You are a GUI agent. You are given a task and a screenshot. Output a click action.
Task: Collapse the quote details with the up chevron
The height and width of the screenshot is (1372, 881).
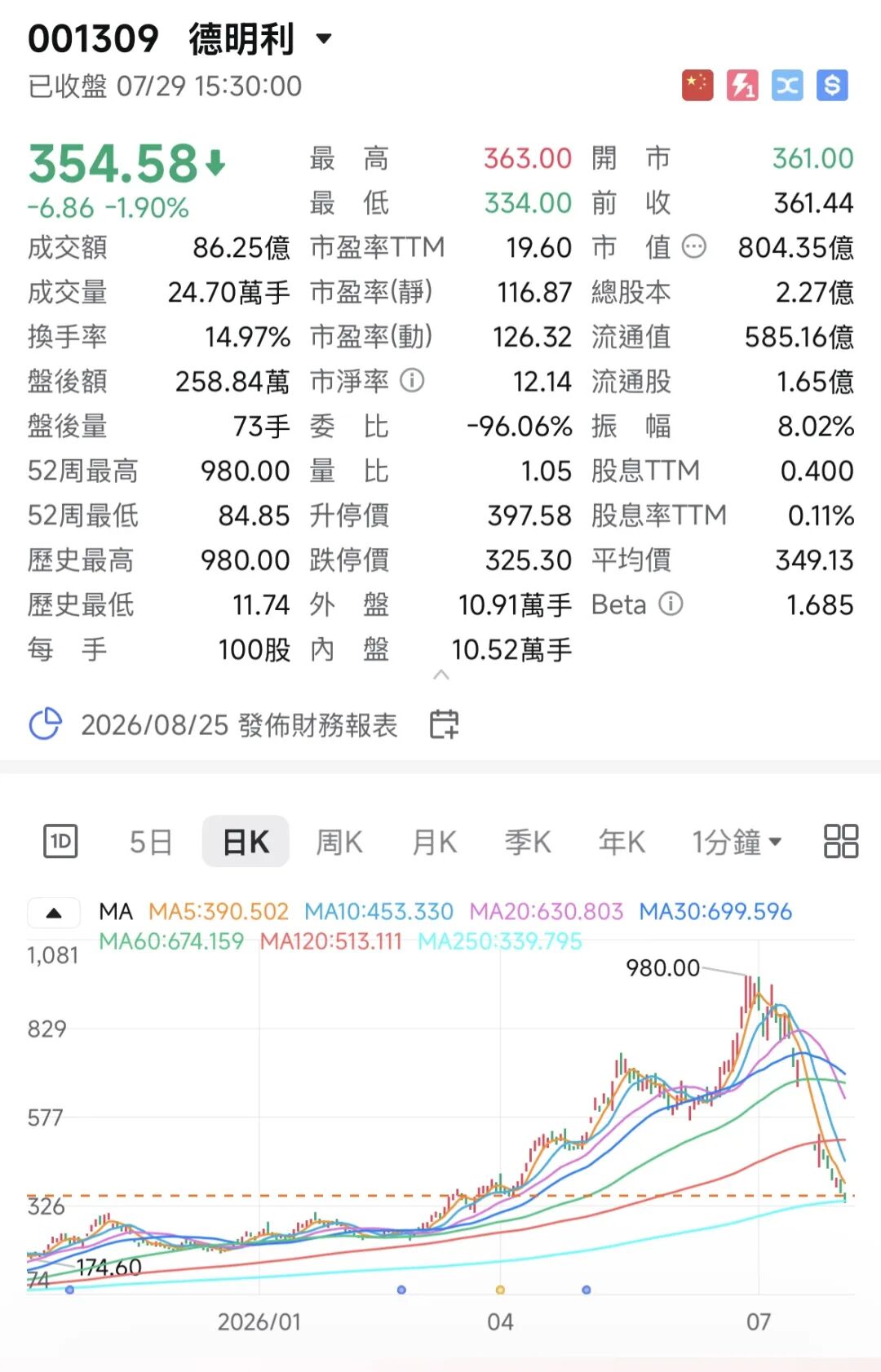coord(440,675)
